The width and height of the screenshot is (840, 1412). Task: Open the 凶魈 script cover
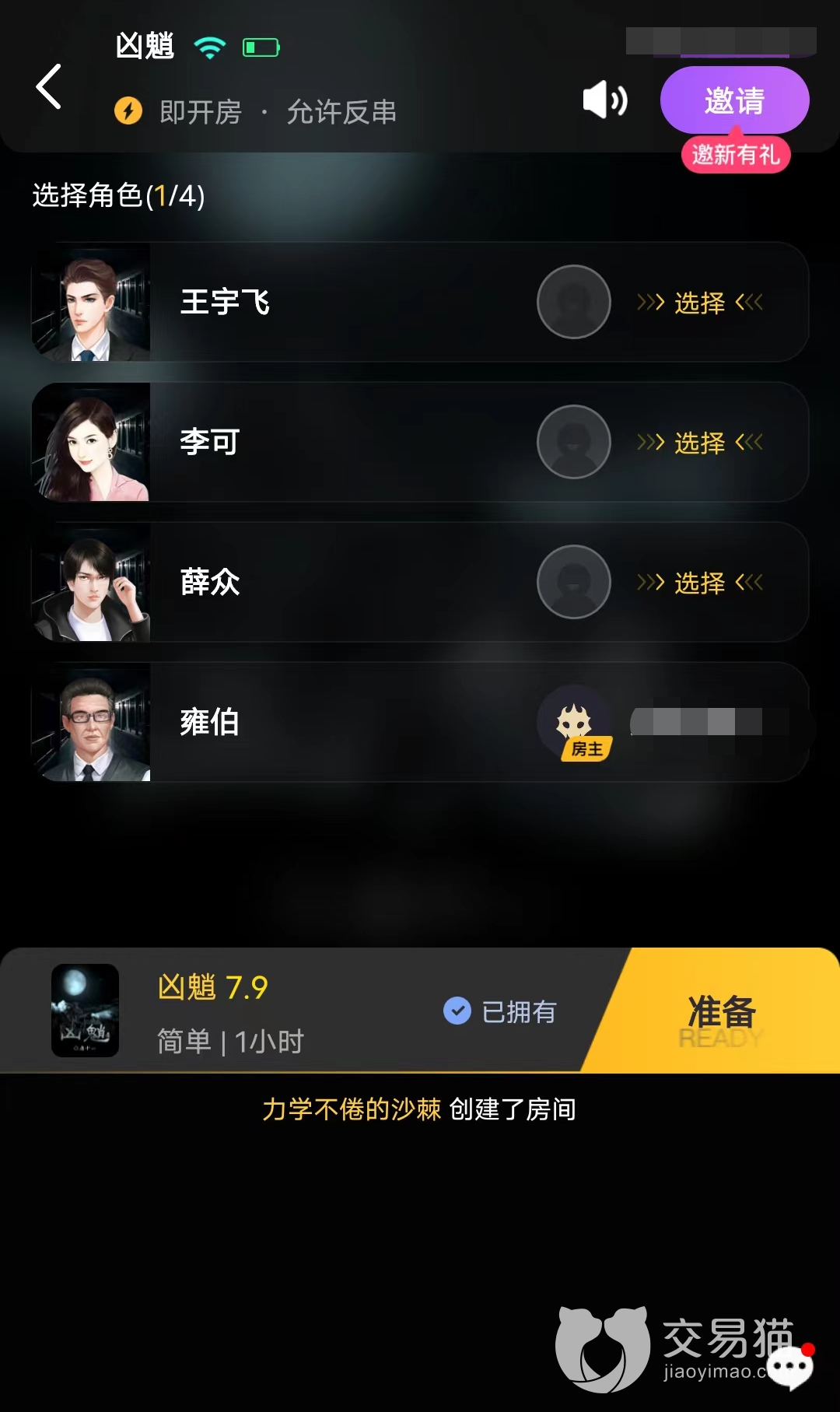[86, 1011]
